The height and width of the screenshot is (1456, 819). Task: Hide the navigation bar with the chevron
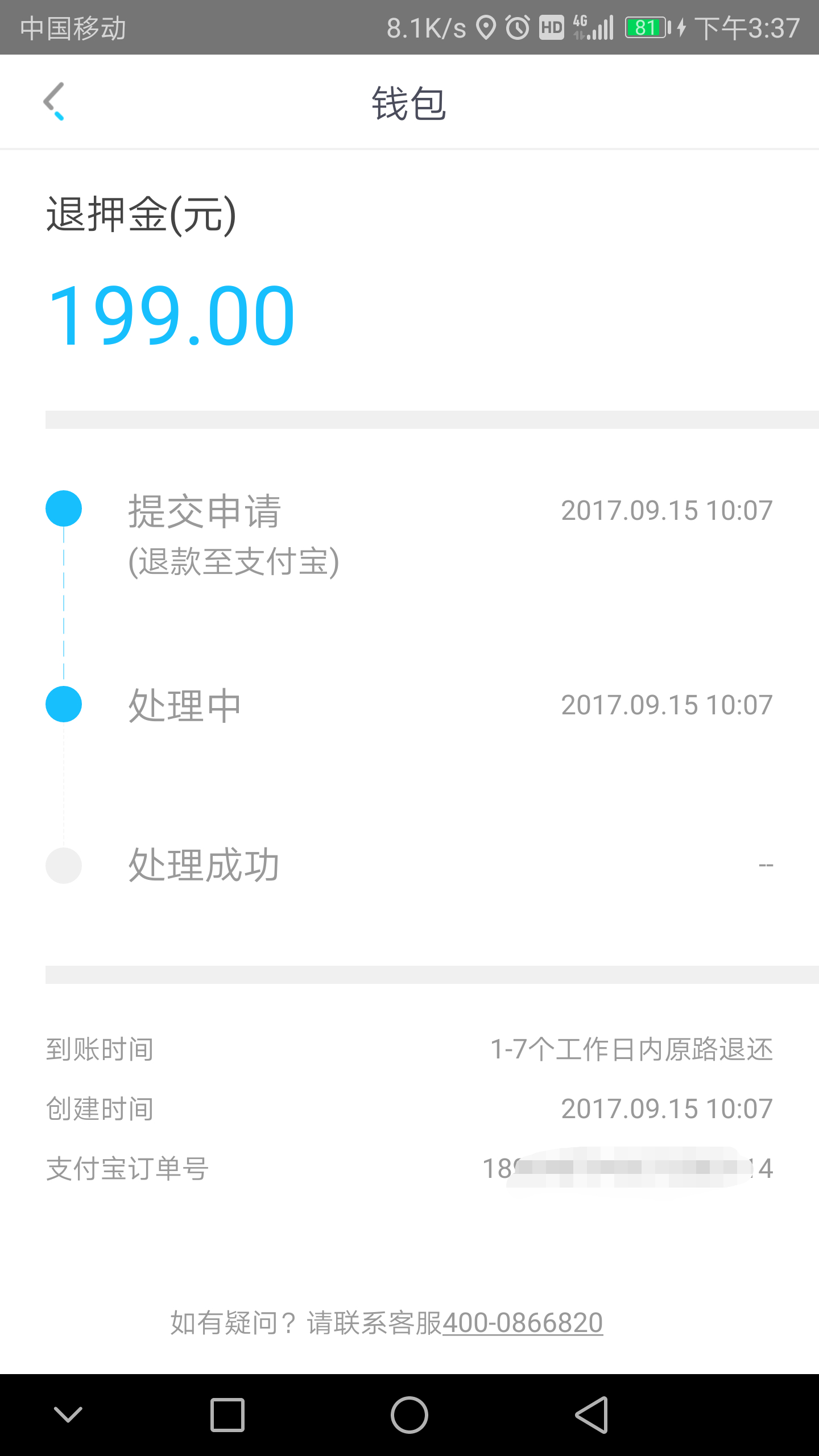pos(68,1414)
